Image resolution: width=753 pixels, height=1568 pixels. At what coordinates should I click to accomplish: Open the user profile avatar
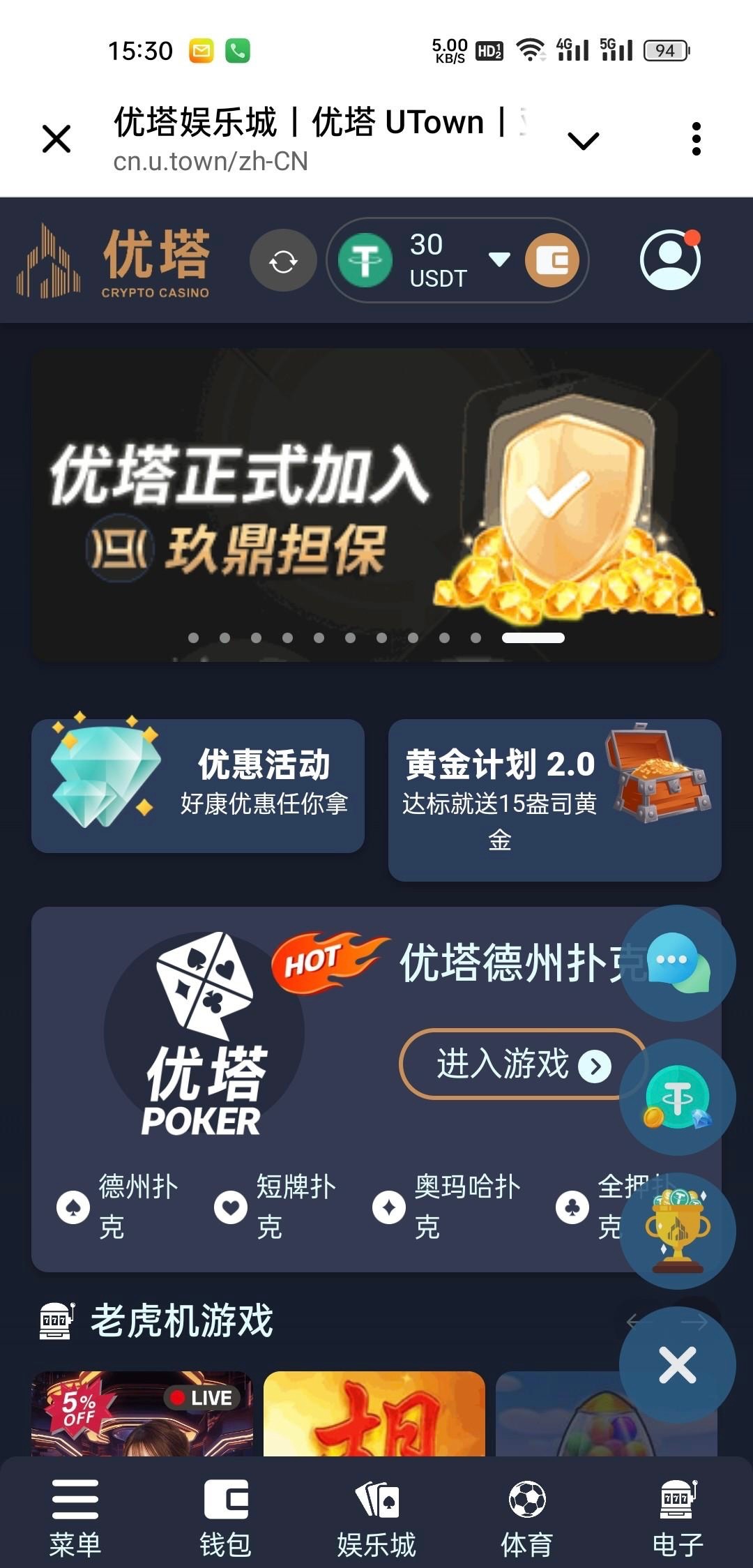[670, 259]
